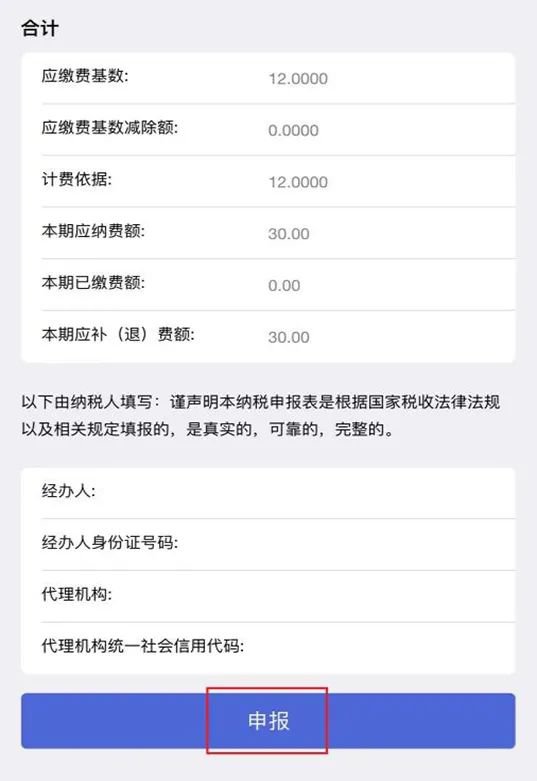Fill in 经办人身份证号码 field
537x781 pixels.
pyautogui.click(x=268, y=544)
